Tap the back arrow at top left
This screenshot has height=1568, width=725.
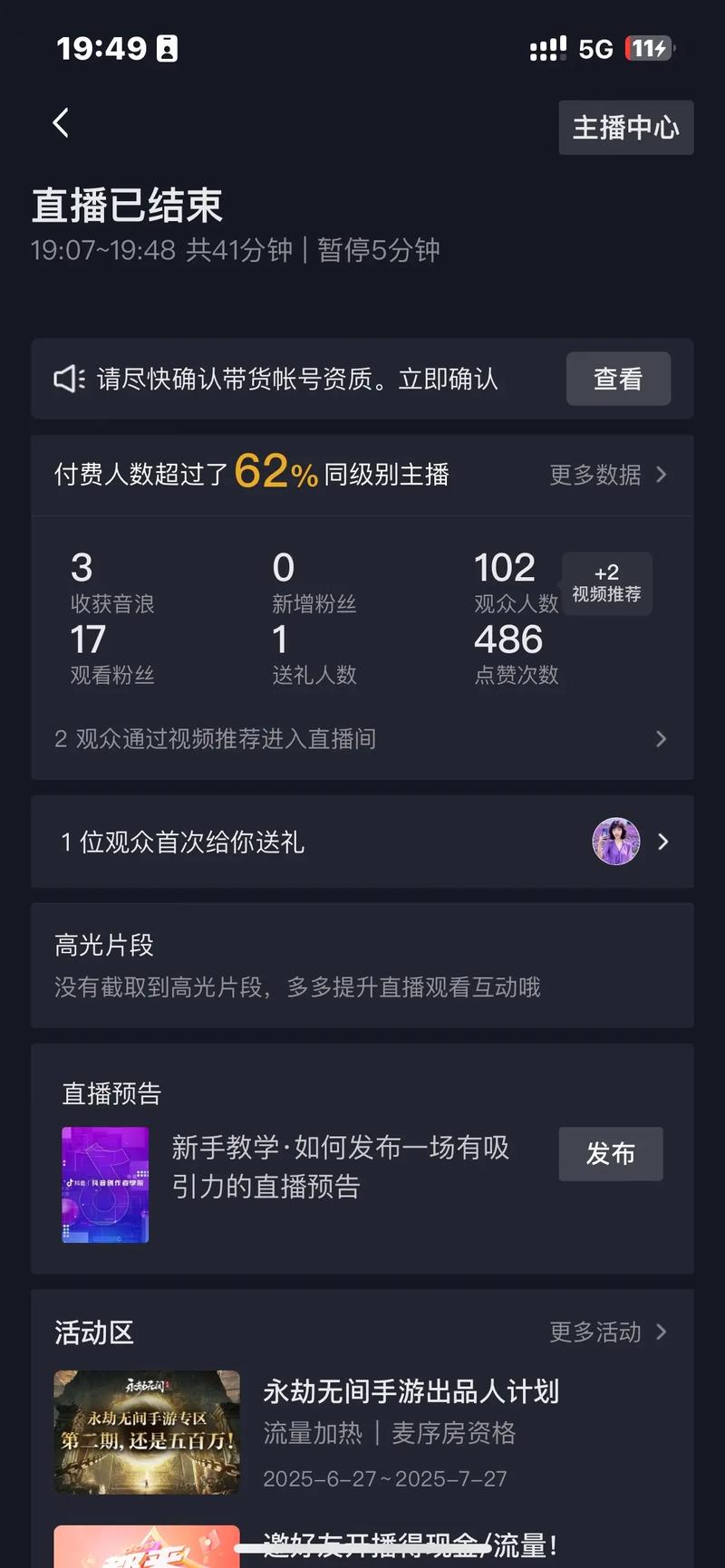click(x=61, y=122)
